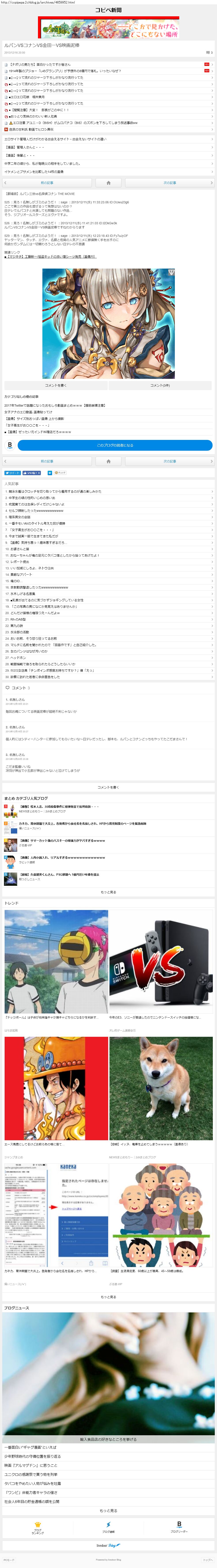217x1568 pixels.
Task: Switch to PCモード at the bottom
Action: click(9, 1559)
